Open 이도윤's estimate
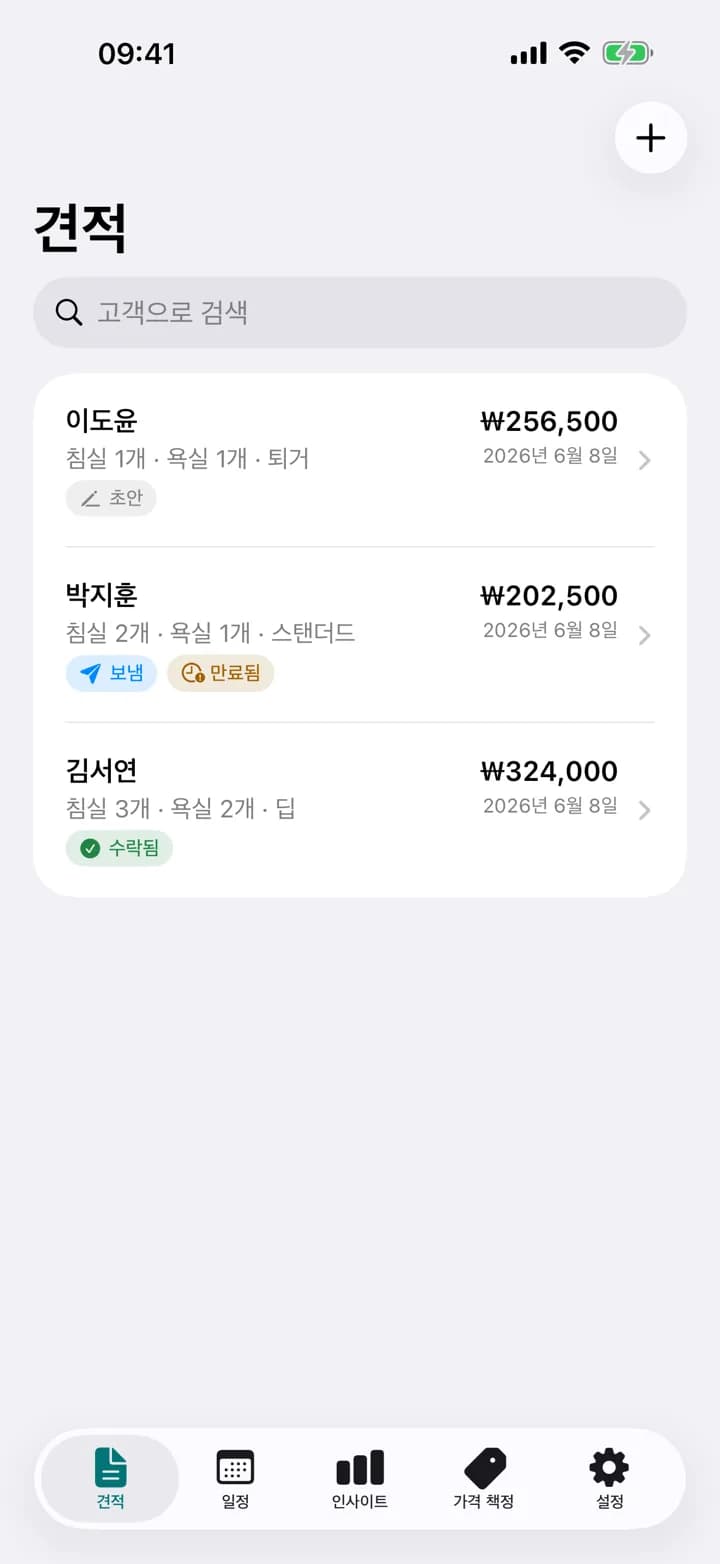Image resolution: width=720 pixels, height=1564 pixels. click(x=360, y=460)
